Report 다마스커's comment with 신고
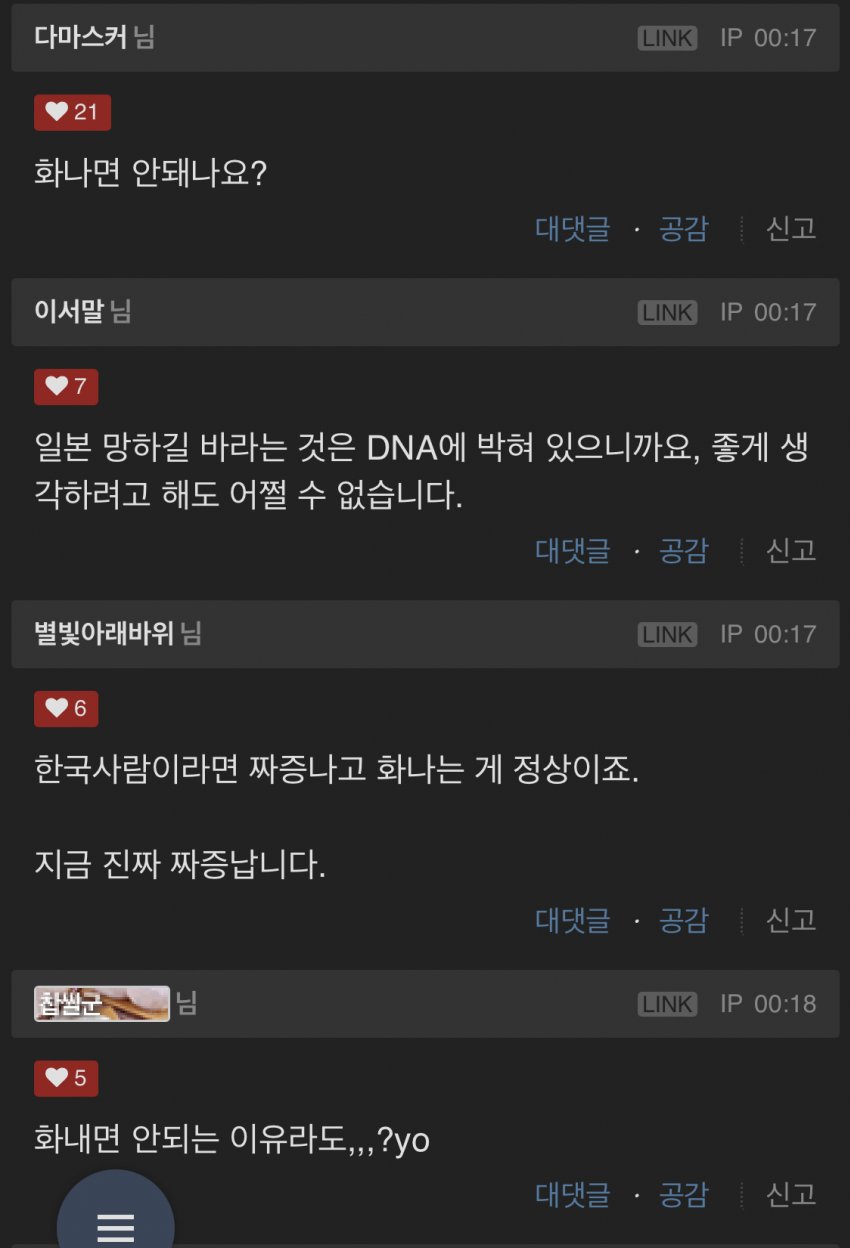Image resolution: width=850 pixels, height=1248 pixels. pyautogui.click(x=791, y=228)
